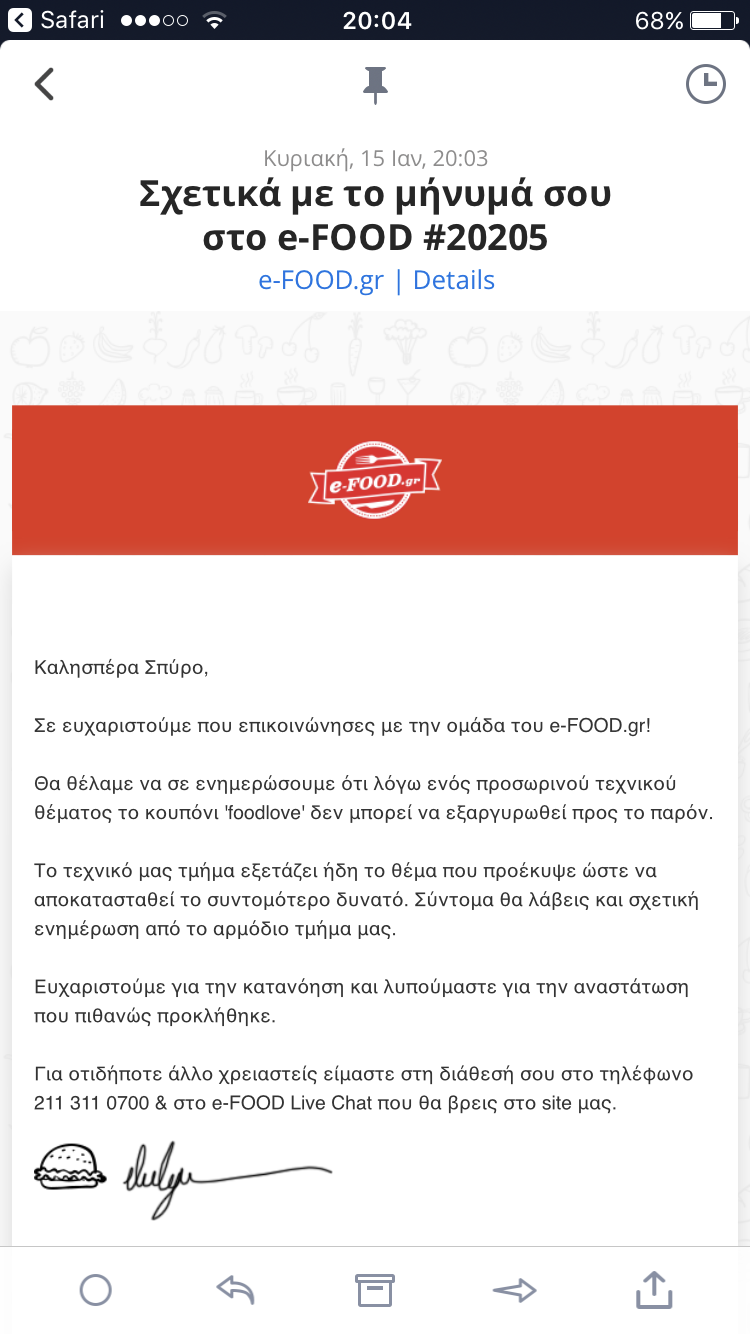Show email Details
Image resolution: width=750 pixels, height=1334 pixels.
(454, 280)
